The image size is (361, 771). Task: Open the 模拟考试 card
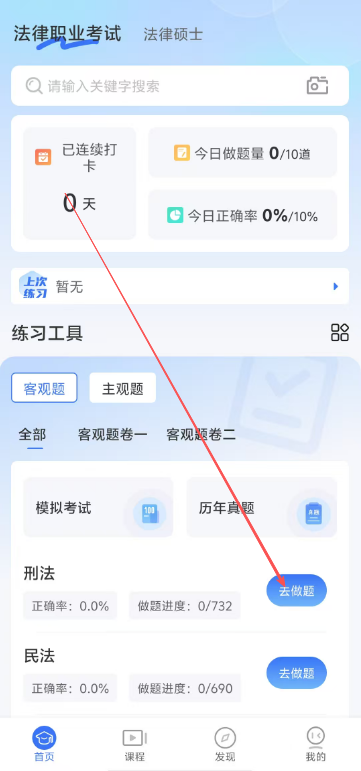tap(98, 507)
